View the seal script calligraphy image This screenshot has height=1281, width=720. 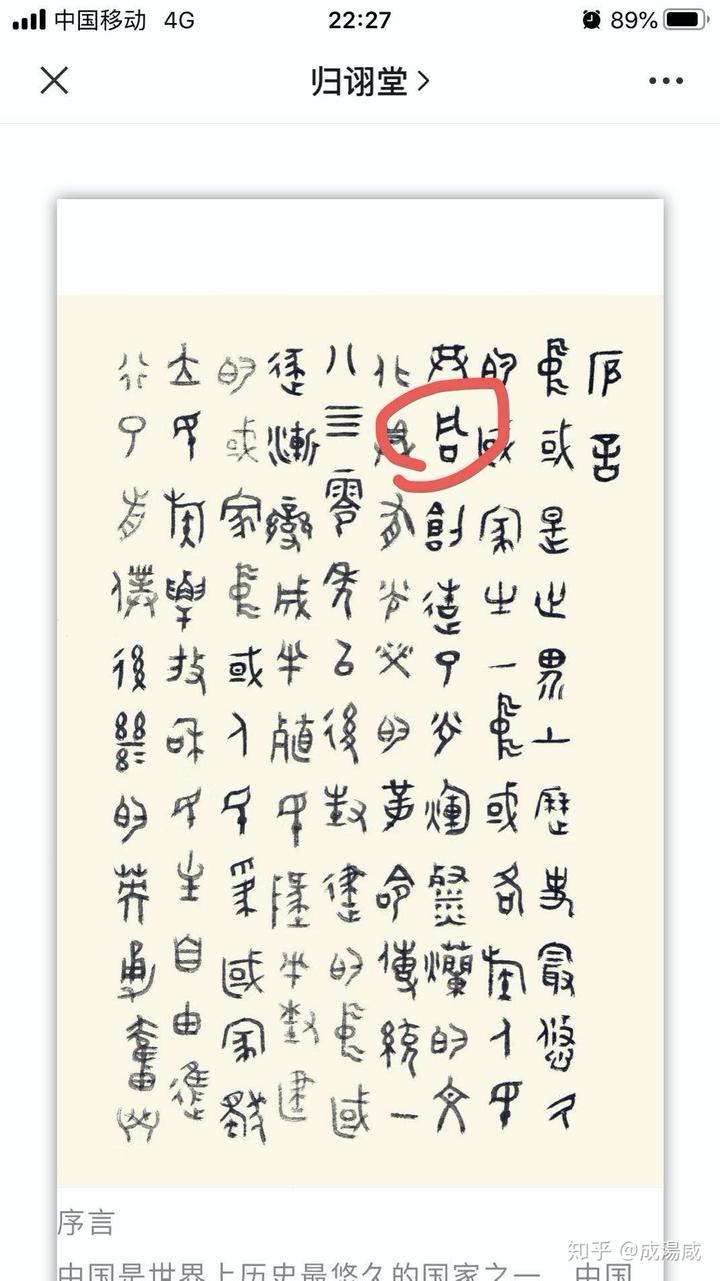pos(360,741)
